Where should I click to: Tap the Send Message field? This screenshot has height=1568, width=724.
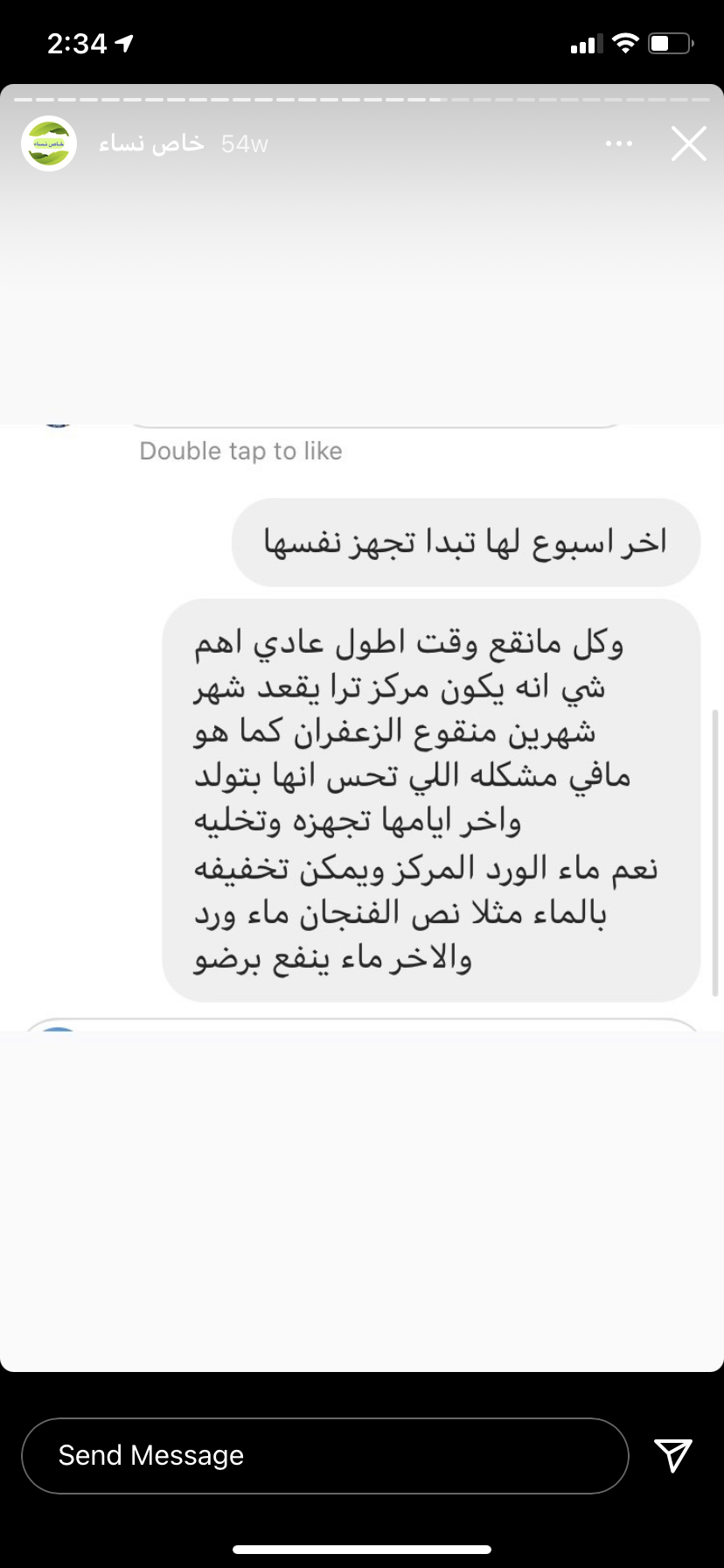[x=324, y=1456]
